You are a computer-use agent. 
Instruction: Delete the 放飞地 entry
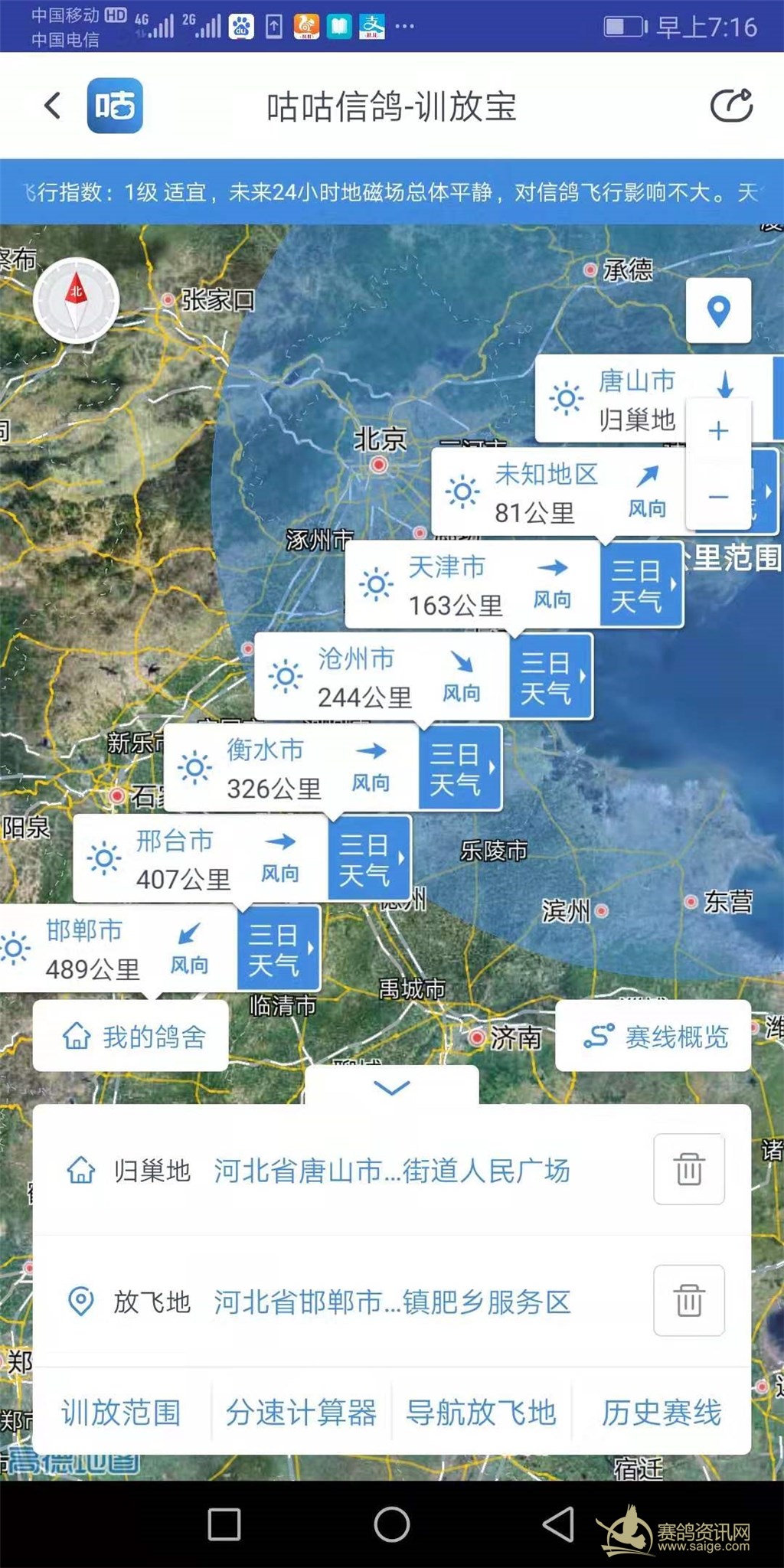point(688,1301)
